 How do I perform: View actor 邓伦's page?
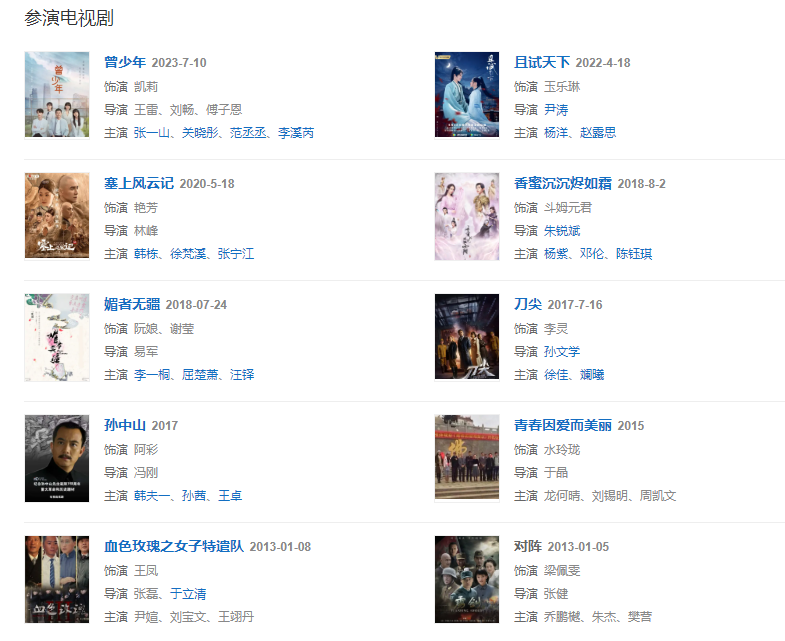(x=598, y=254)
